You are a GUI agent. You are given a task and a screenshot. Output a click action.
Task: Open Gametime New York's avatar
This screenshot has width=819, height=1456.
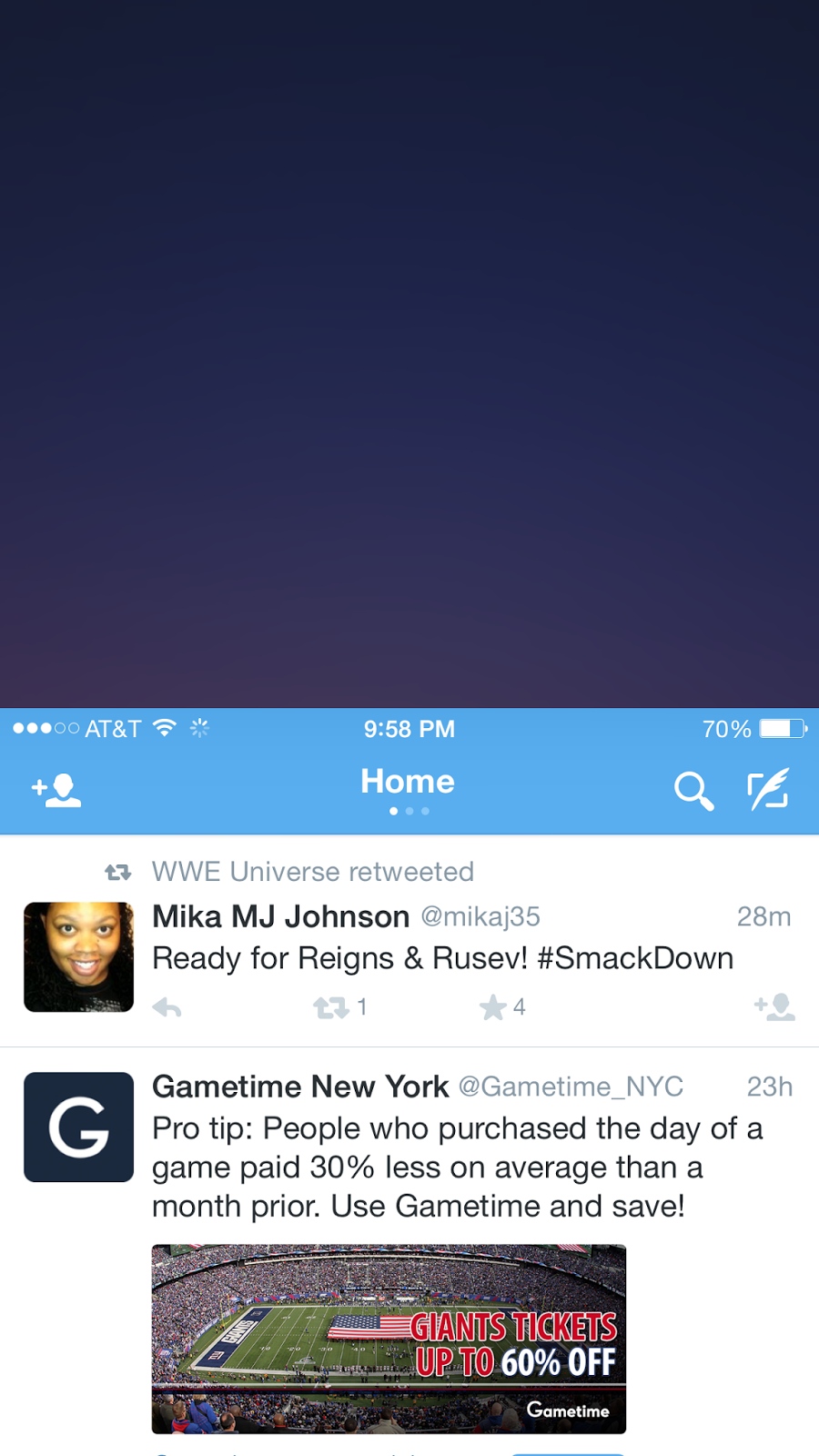(x=78, y=1127)
